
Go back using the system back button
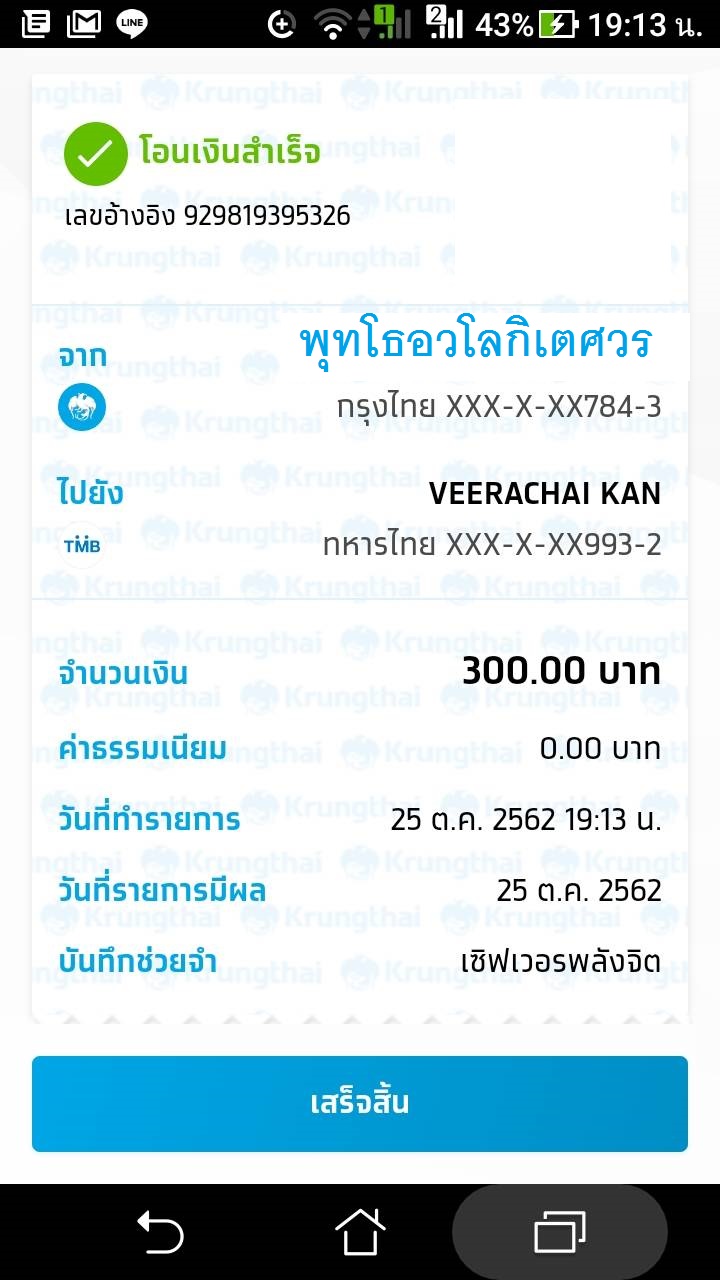[160, 1231]
